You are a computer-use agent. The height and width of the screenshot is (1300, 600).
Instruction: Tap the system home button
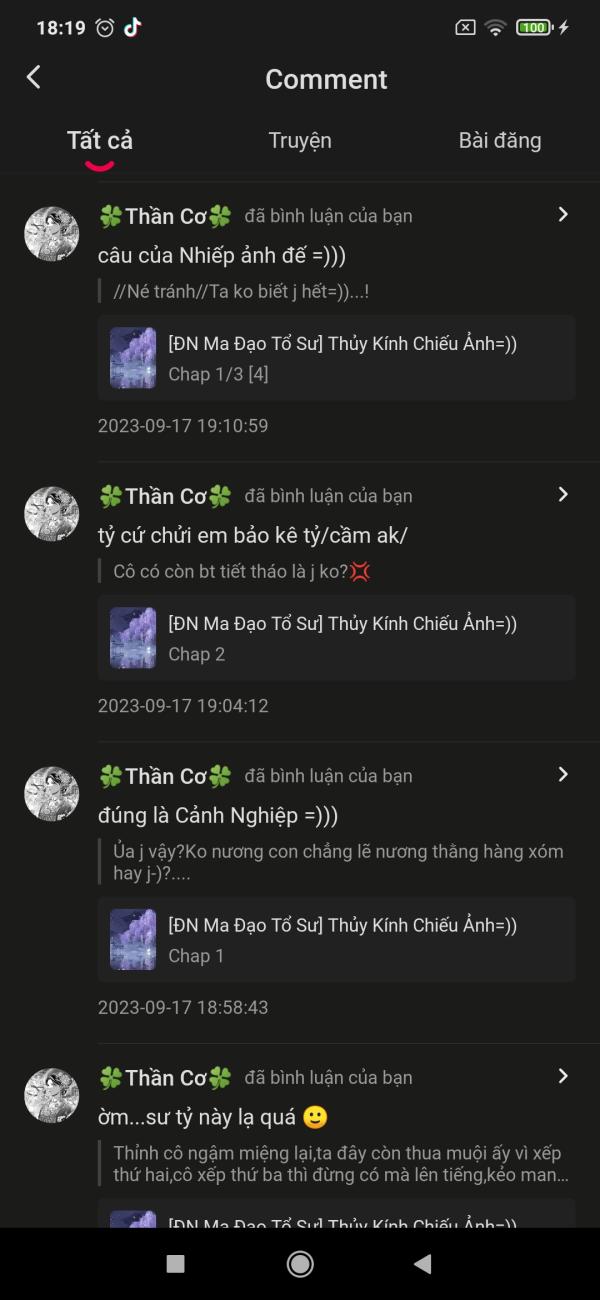[x=300, y=1264]
